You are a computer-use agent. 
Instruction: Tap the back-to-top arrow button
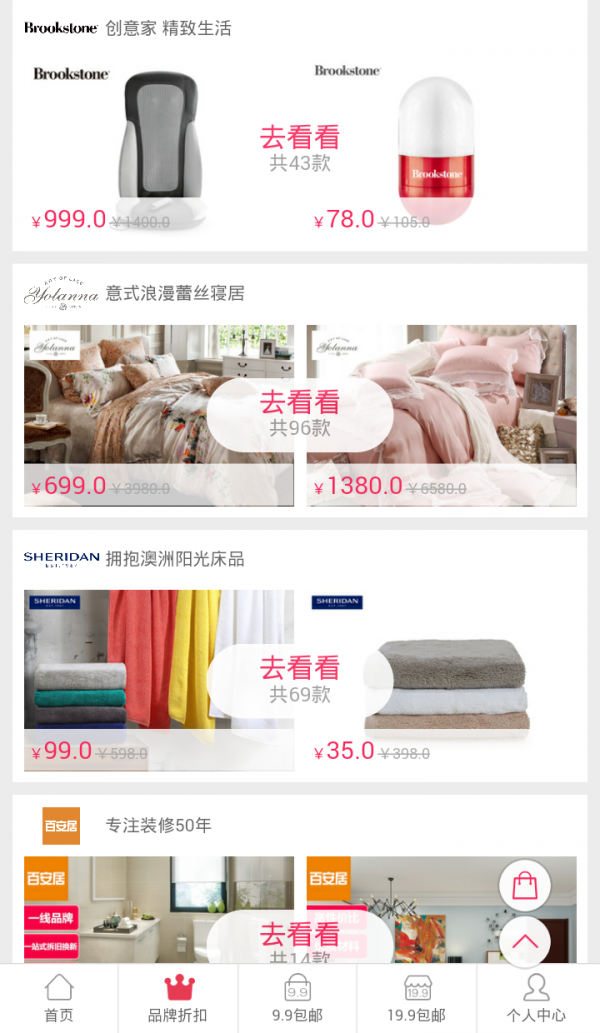coord(525,941)
